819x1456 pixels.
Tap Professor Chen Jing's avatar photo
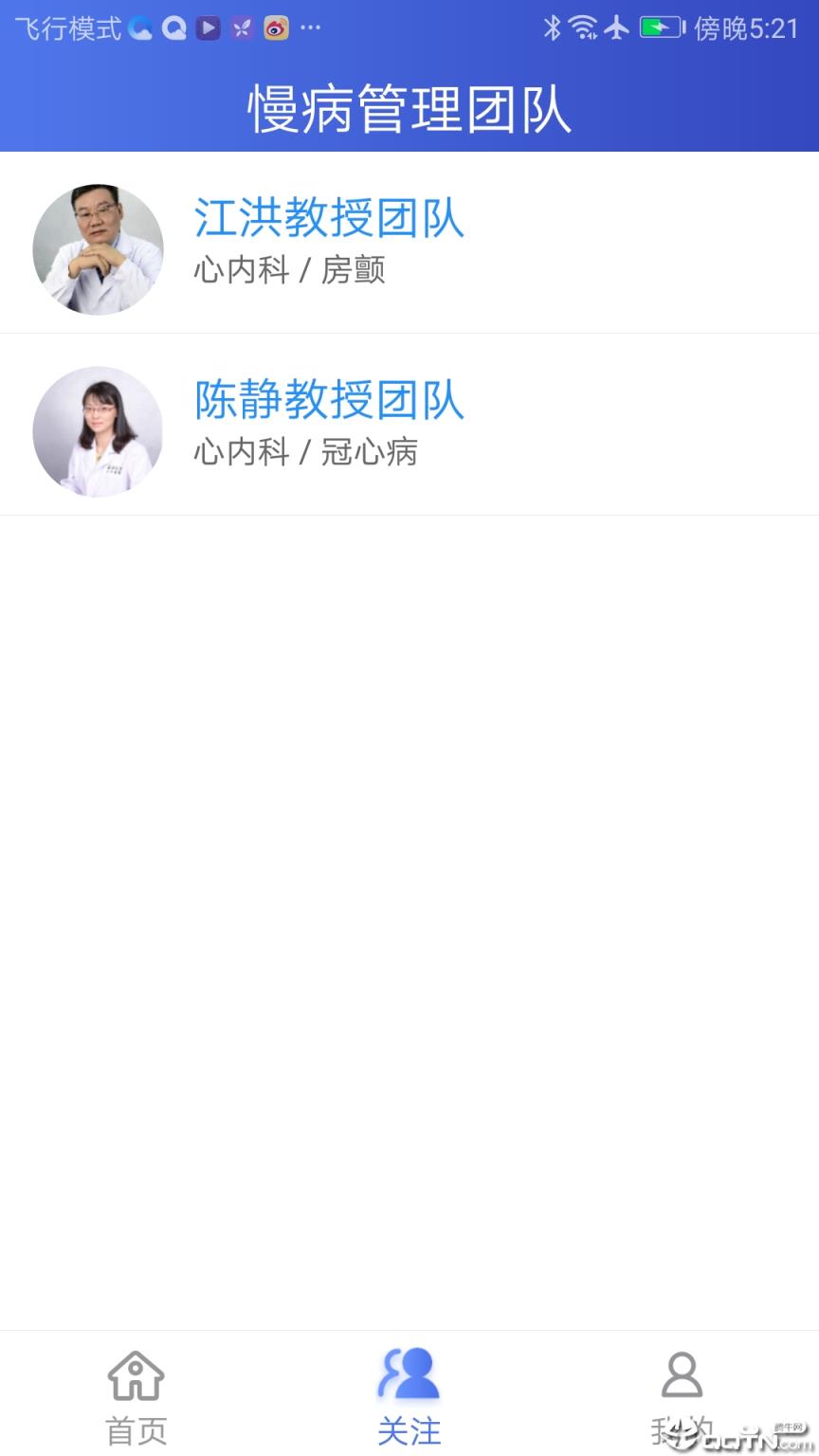click(98, 431)
